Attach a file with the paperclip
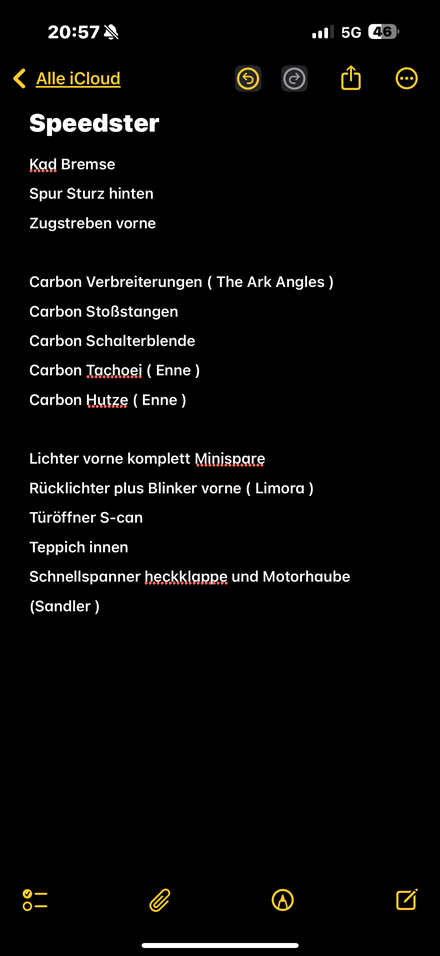The width and height of the screenshot is (440, 956). [160, 900]
